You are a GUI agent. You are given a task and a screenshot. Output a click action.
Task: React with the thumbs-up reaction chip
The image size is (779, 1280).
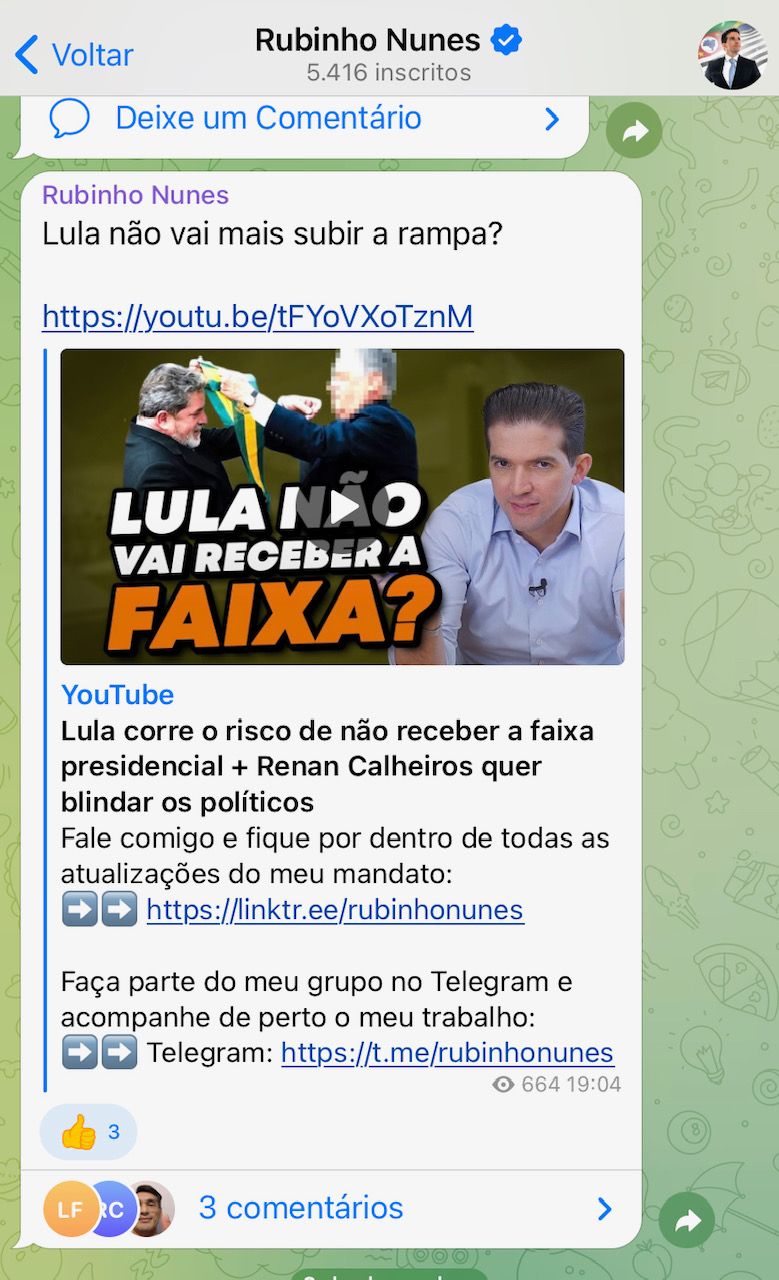tap(88, 1132)
